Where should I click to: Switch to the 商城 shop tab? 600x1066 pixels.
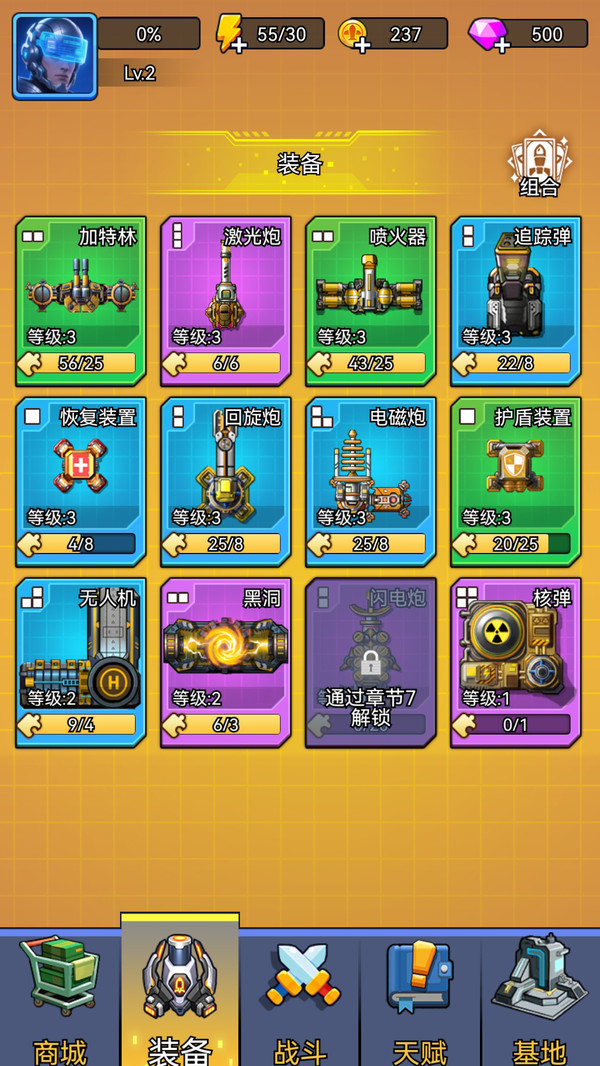tap(60, 1000)
